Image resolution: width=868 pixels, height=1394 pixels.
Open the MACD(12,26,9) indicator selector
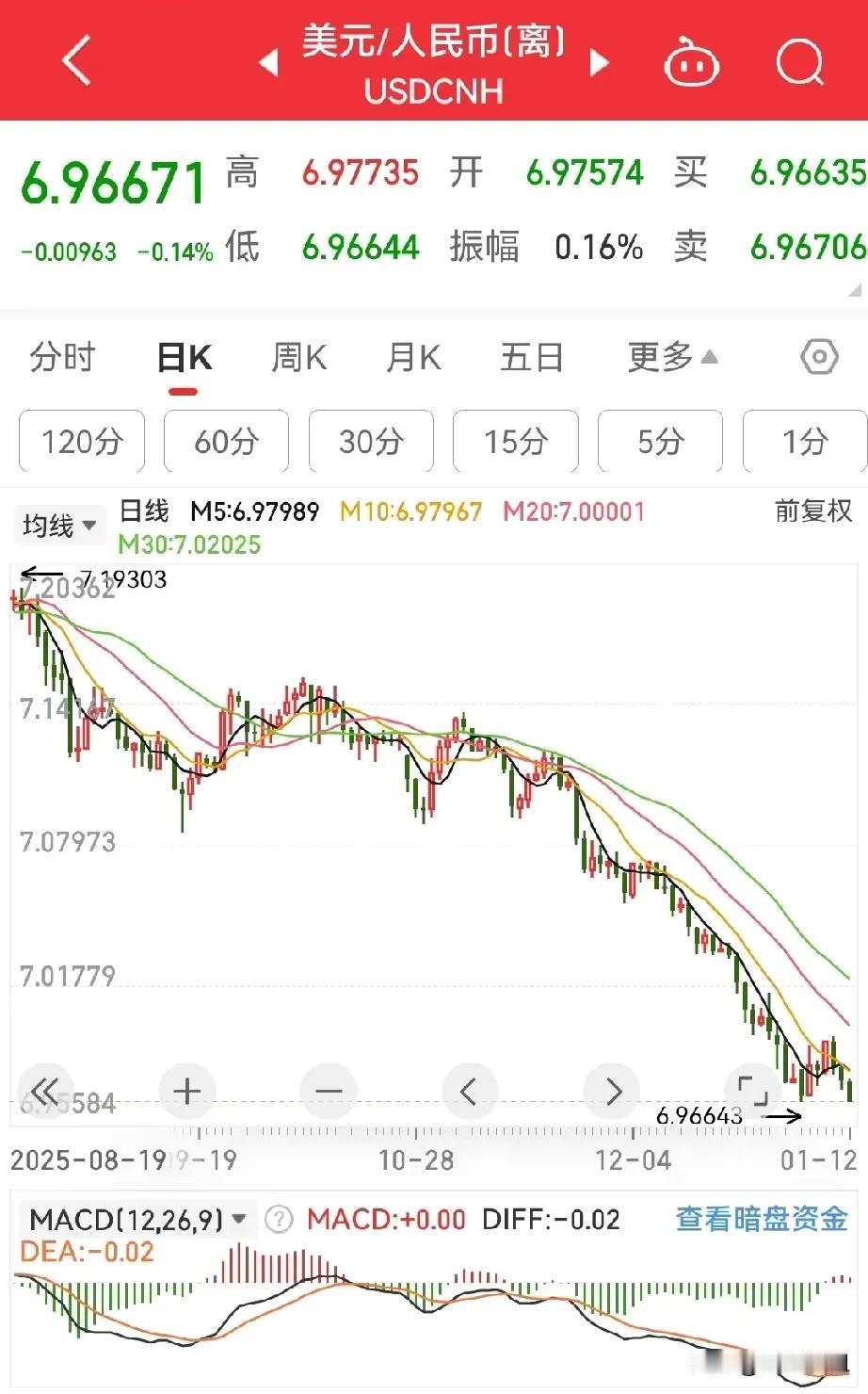[x=132, y=1218]
